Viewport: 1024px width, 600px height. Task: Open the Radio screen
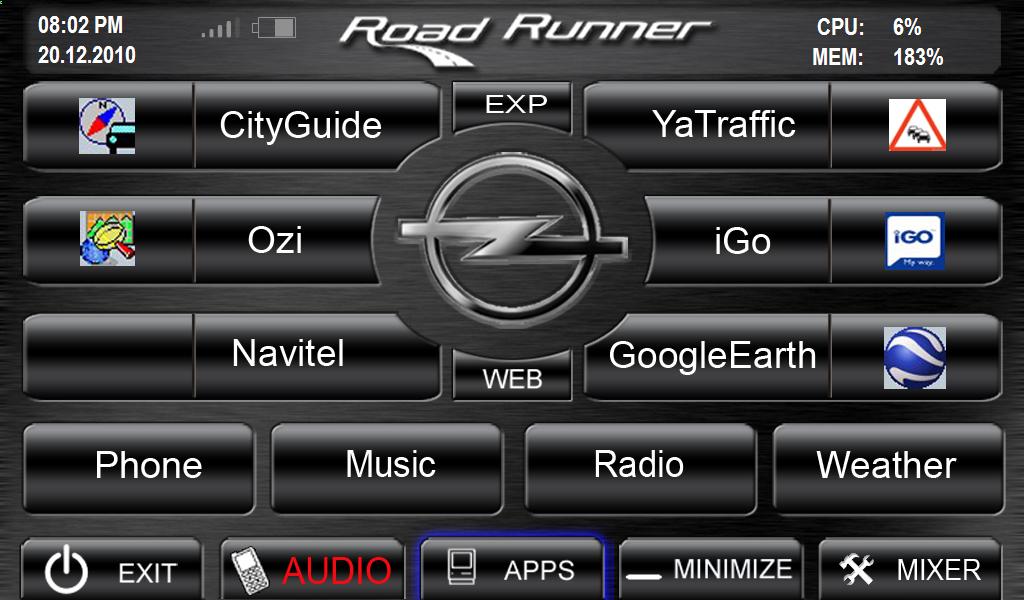tap(640, 465)
